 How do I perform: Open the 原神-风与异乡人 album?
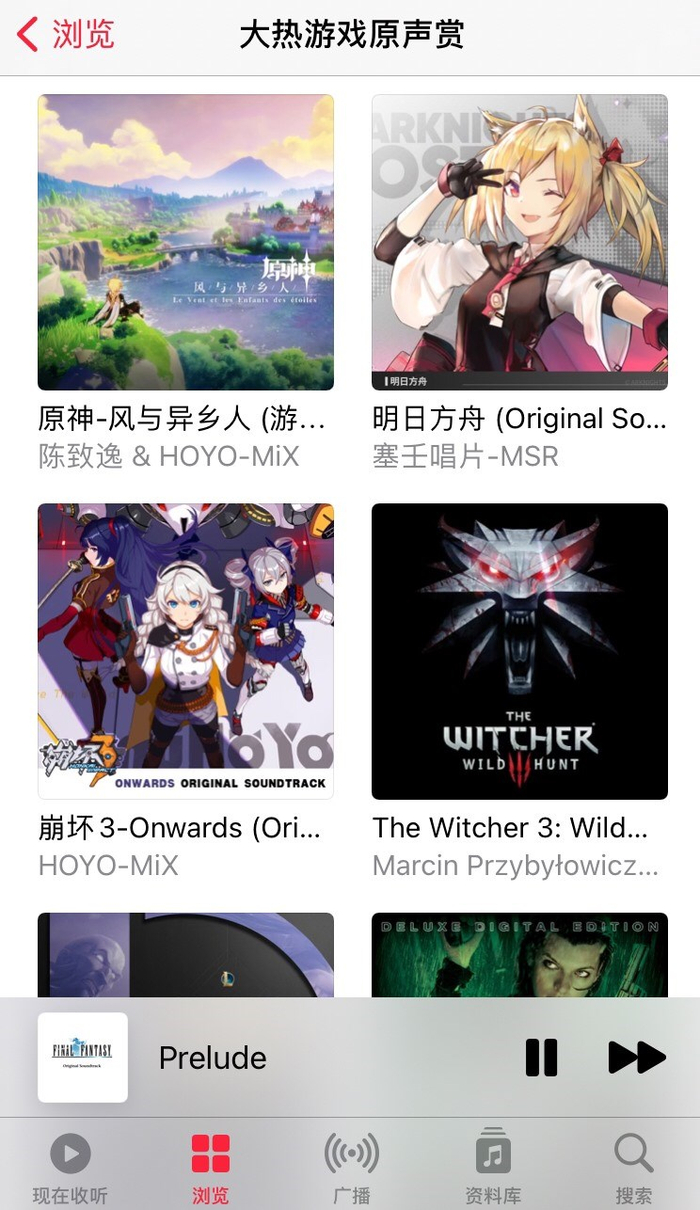(x=185, y=242)
